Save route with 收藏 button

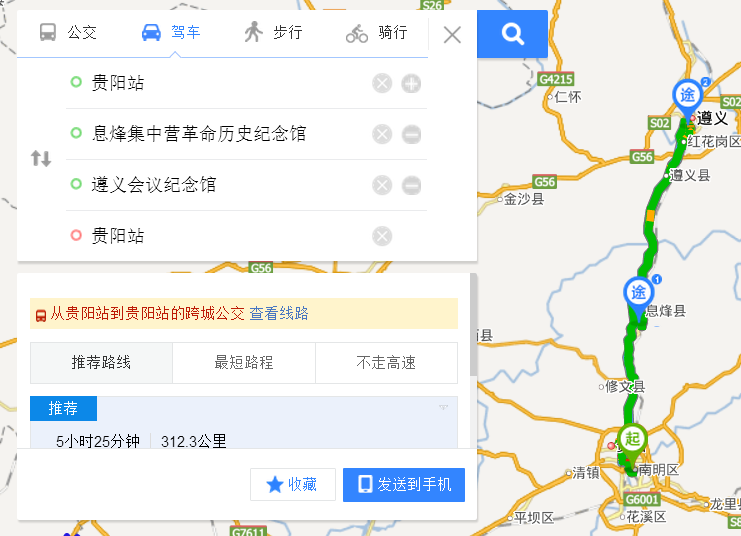point(292,485)
